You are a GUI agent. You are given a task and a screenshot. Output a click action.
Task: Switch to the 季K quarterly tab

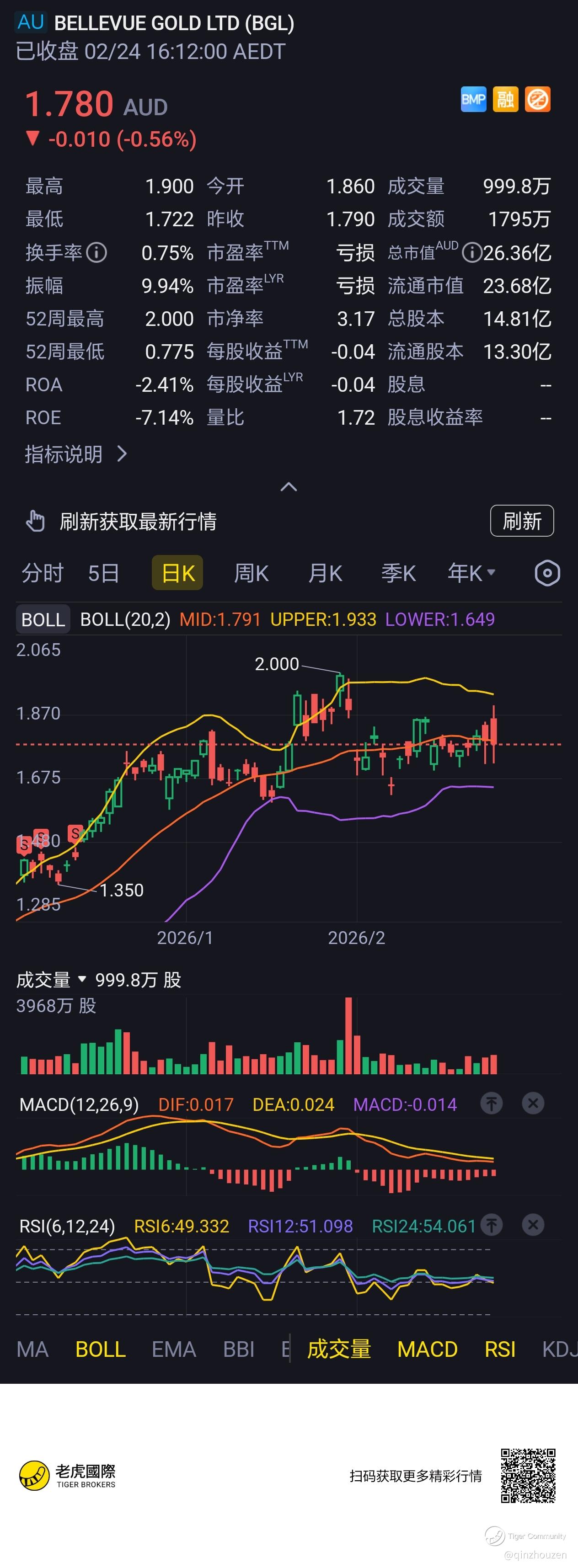click(x=398, y=573)
